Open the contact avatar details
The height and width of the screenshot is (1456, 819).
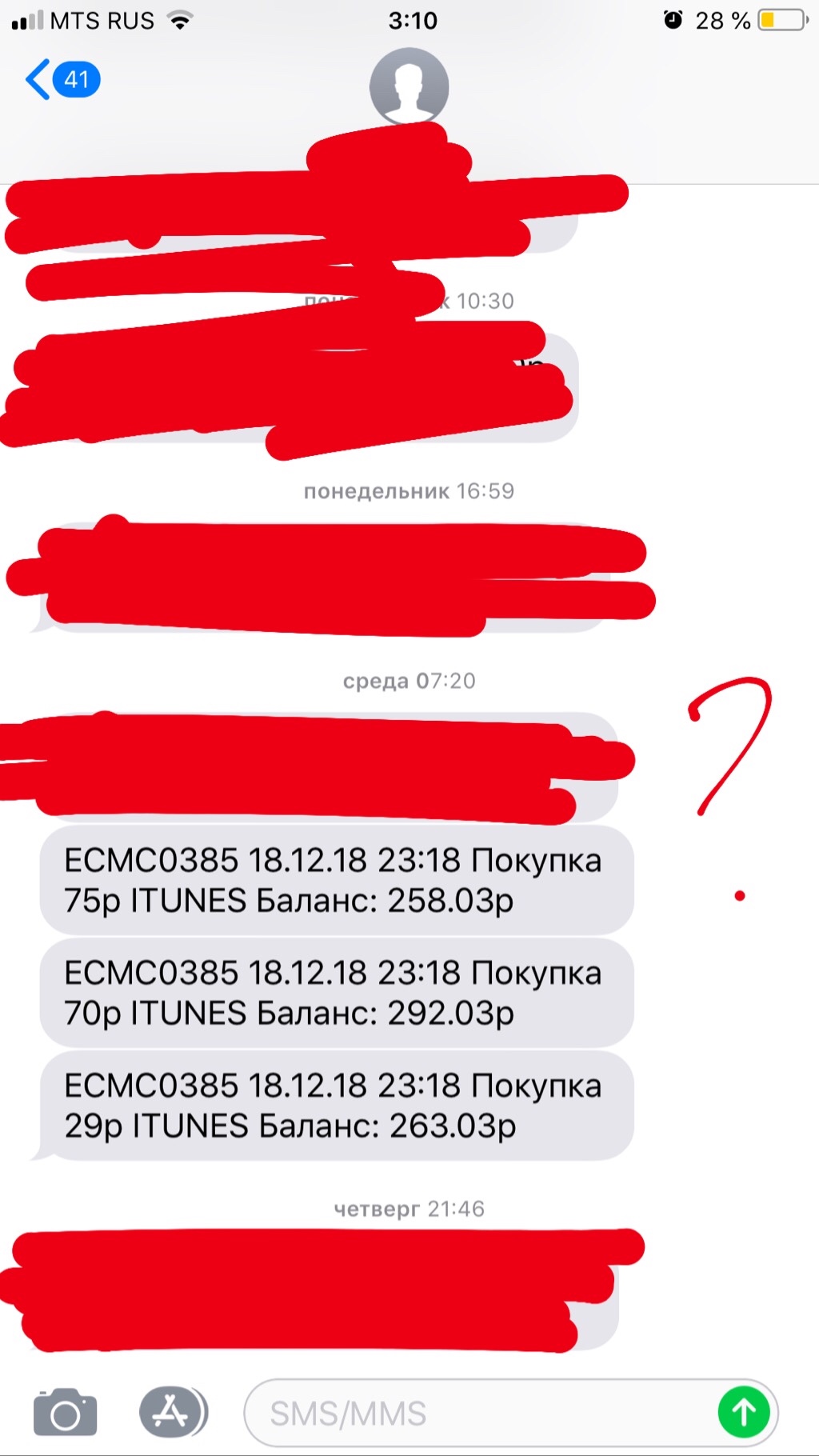point(409,86)
